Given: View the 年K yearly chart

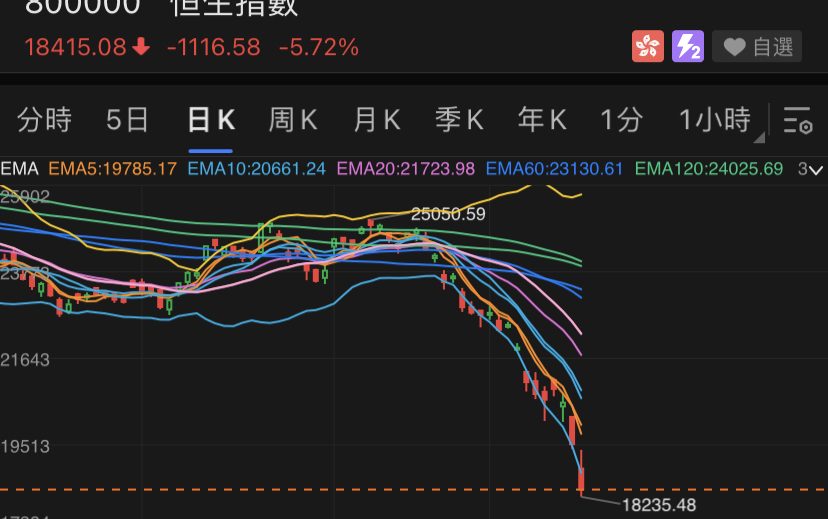Looking at the screenshot, I should point(542,121).
